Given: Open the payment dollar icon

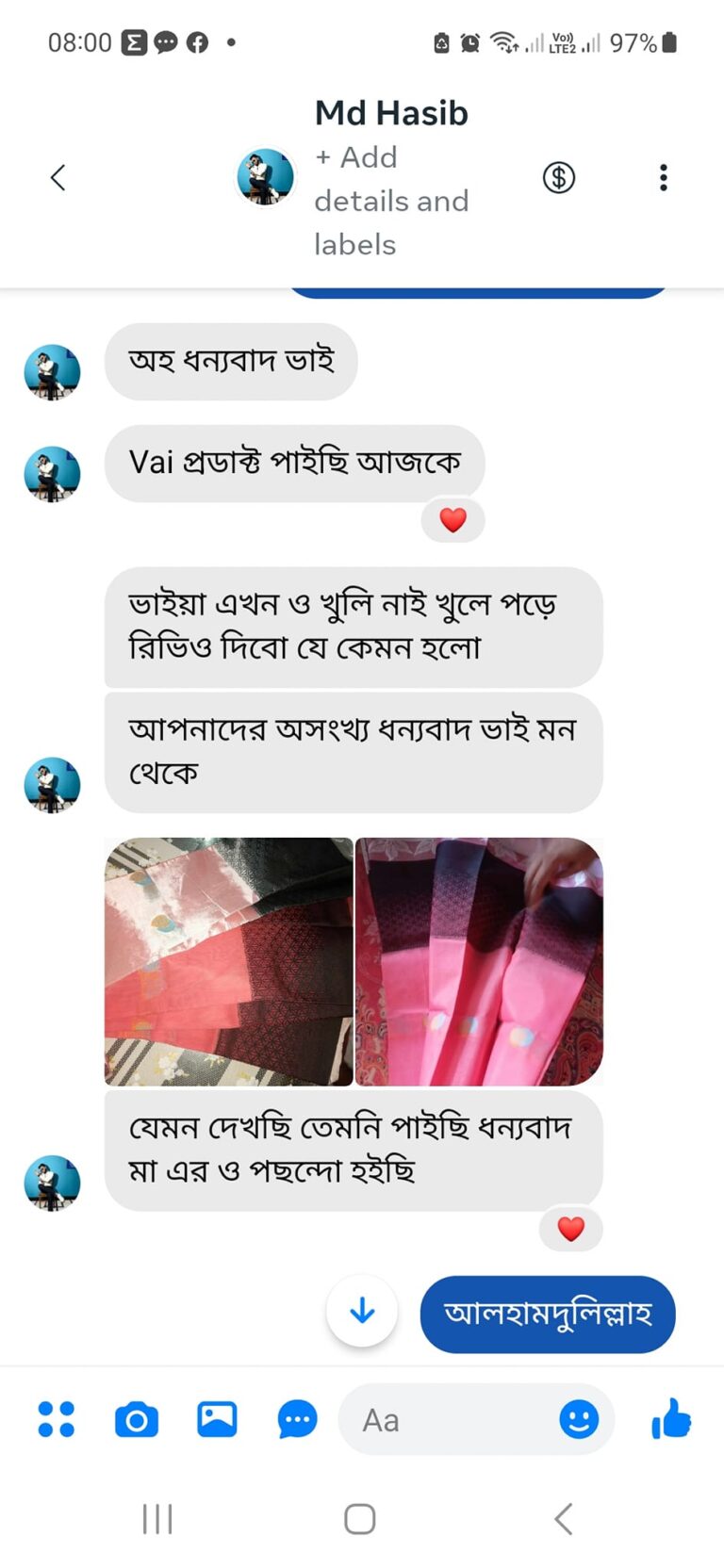Looking at the screenshot, I should coord(559,177).
